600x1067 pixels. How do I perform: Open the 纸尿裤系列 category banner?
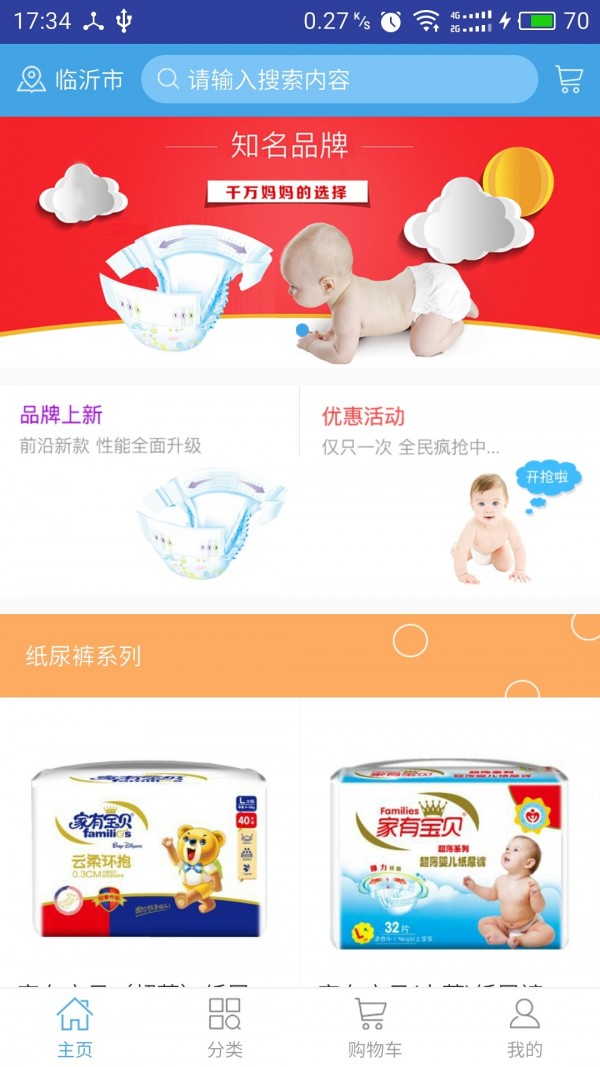pyautogui.click(x=300, y=656)
